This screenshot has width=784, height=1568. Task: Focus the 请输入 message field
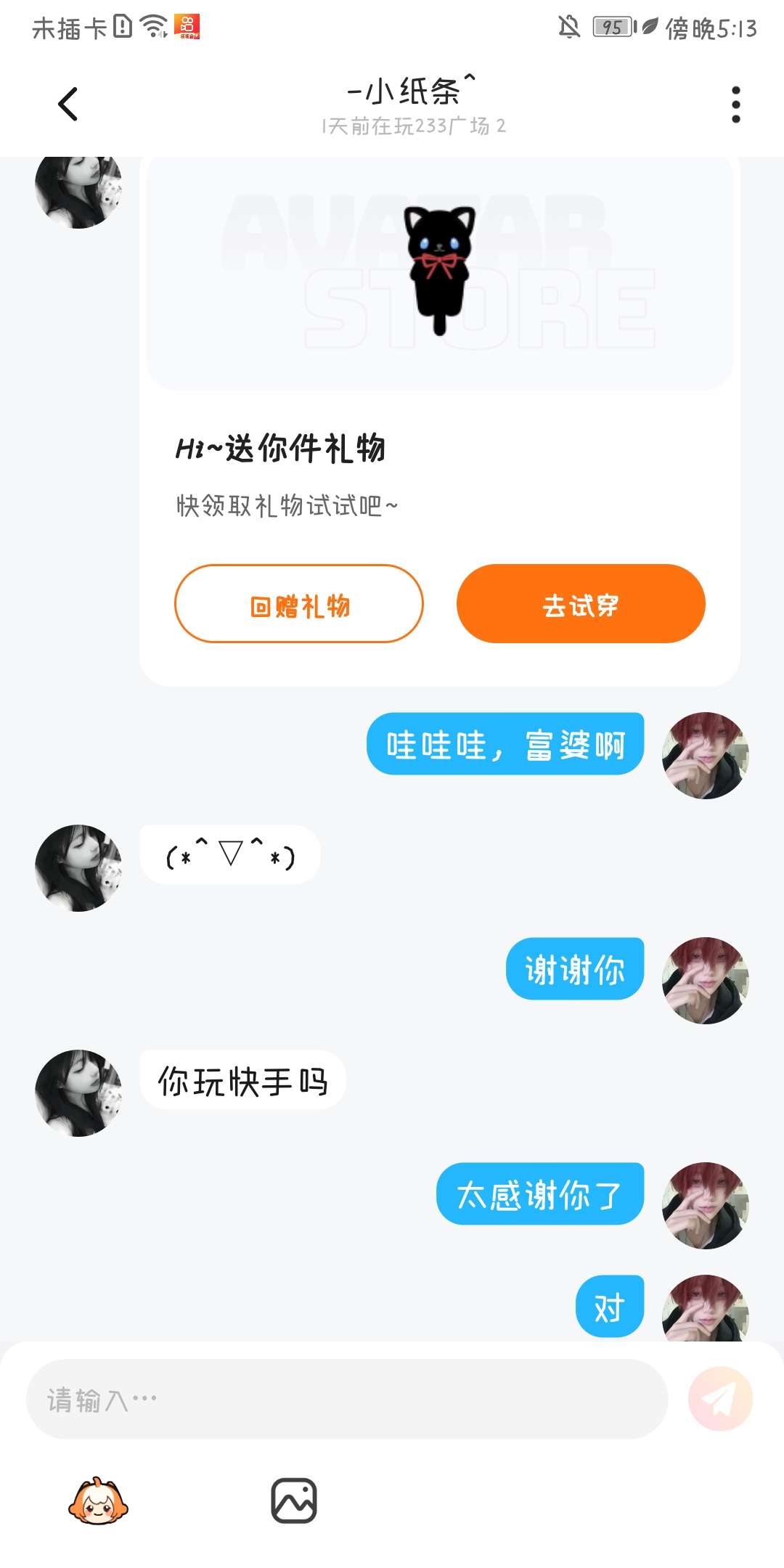(x=347, y=1399)
